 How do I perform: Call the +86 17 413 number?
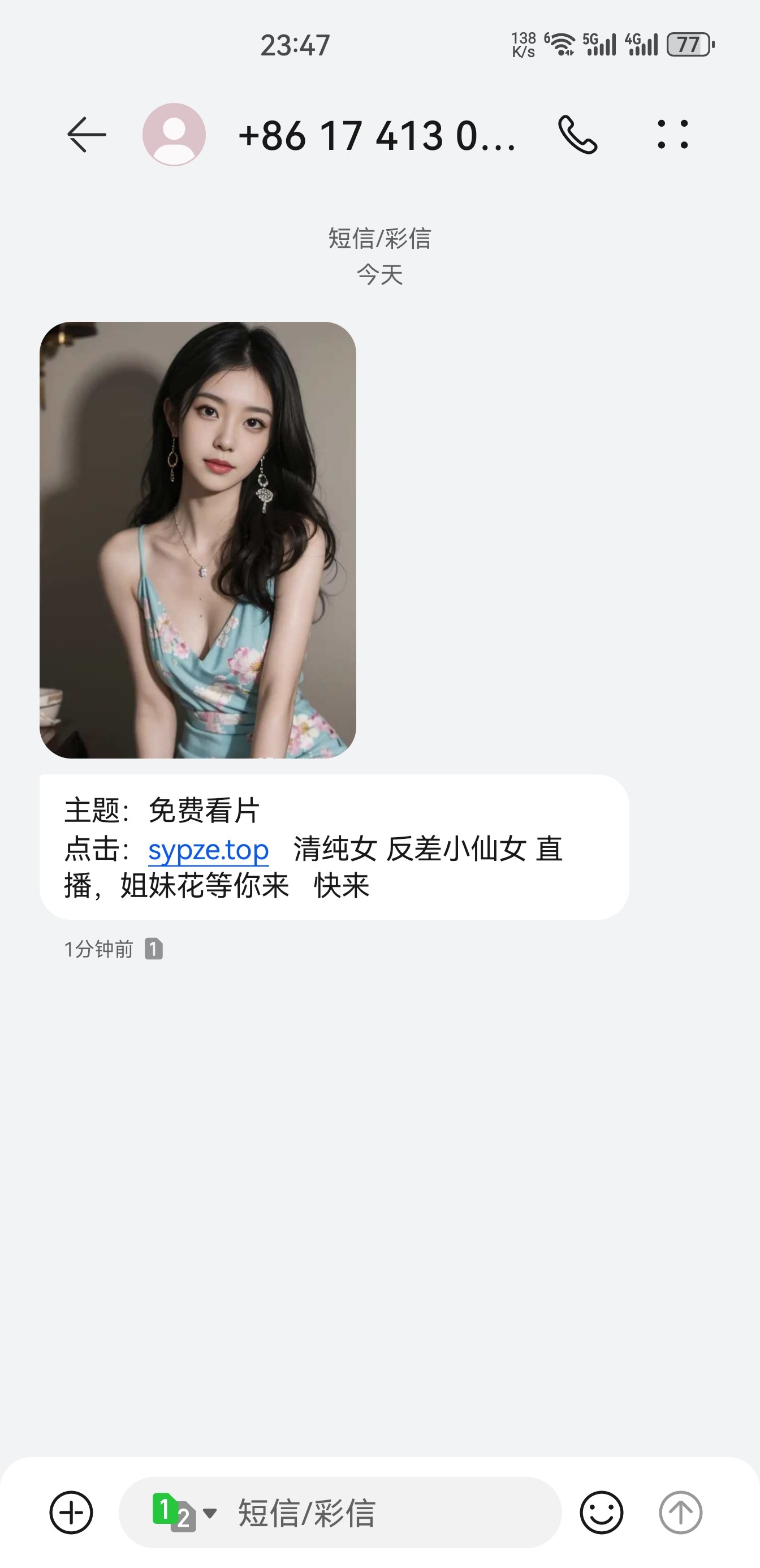click(577, 135)
